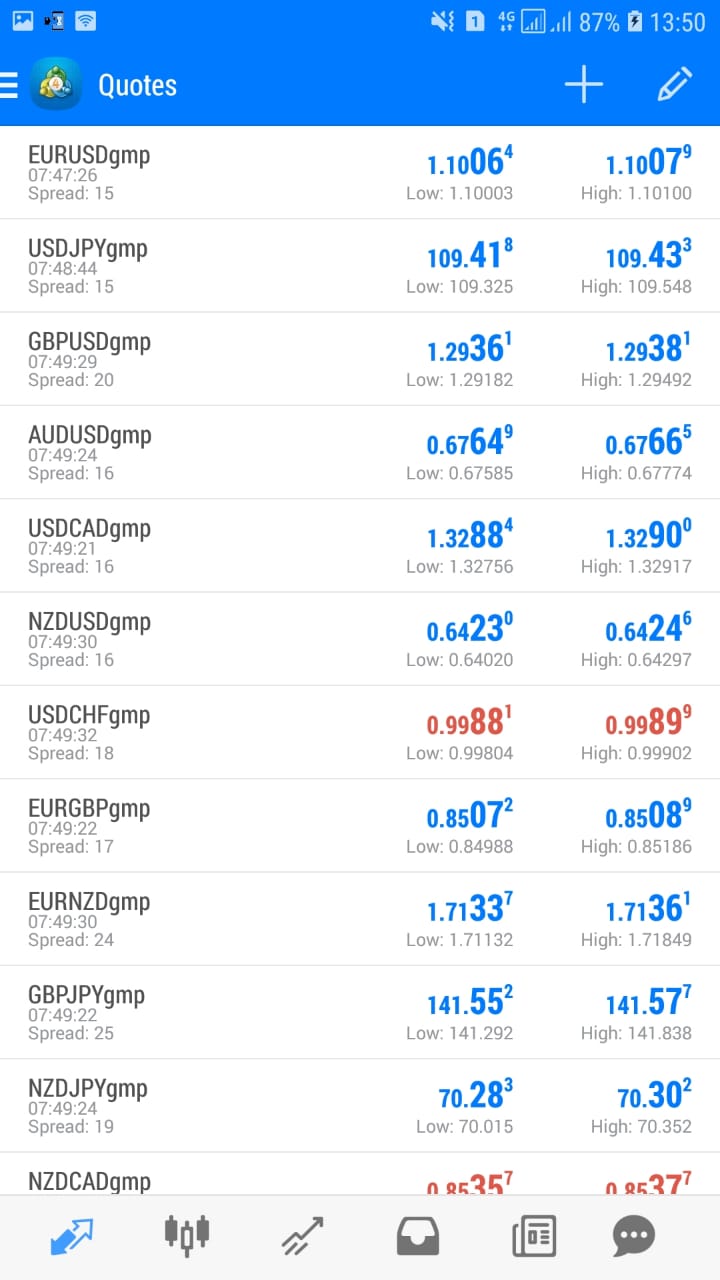The image size is (720, 1280).
Task: Select the NZDUSDgmp quote row
Action: (360, 639)
